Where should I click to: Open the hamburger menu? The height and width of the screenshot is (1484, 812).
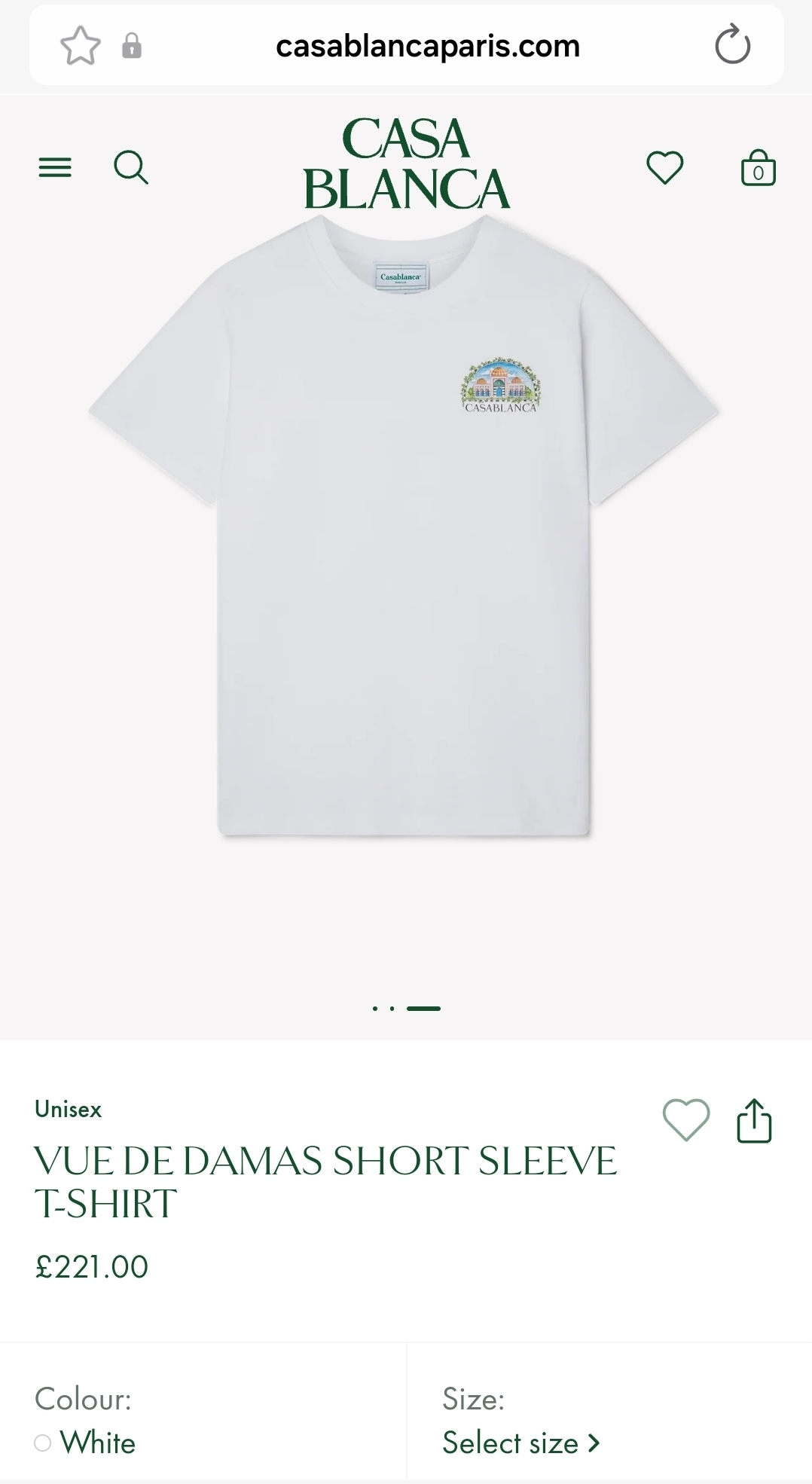coord(55,167)
